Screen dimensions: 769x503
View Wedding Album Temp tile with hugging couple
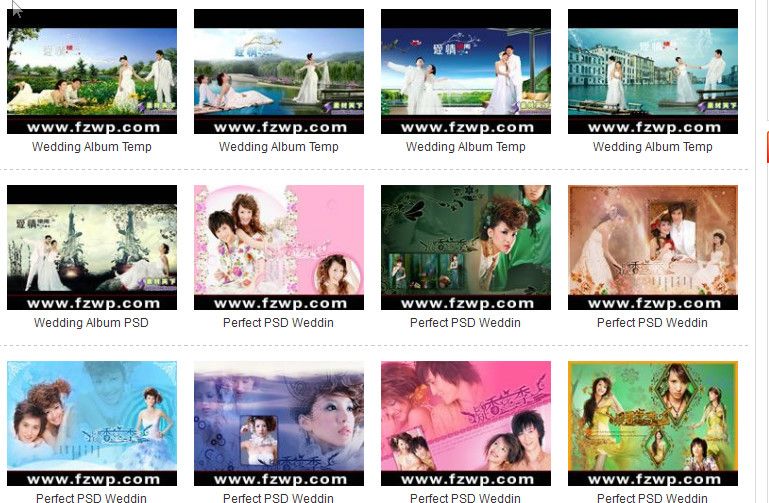pos(466,72)
